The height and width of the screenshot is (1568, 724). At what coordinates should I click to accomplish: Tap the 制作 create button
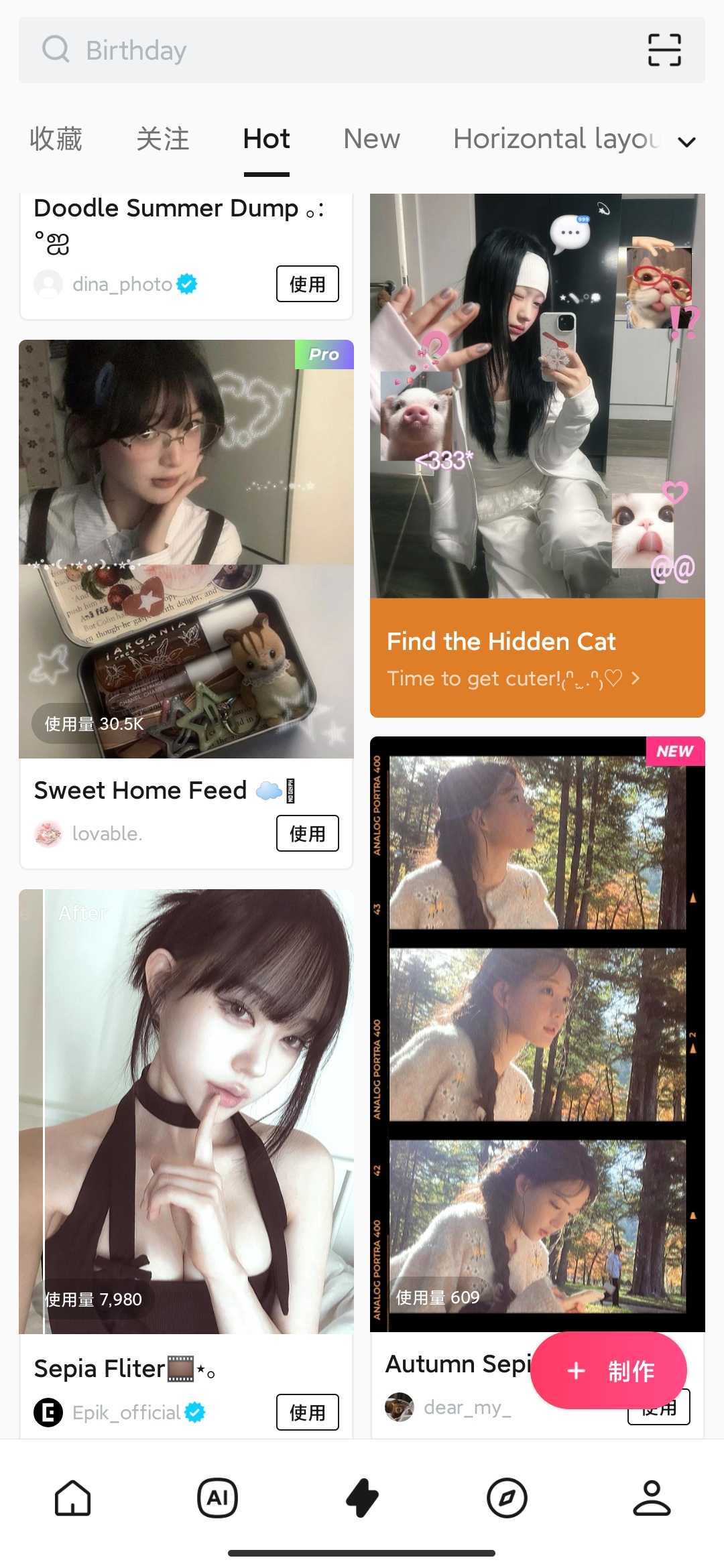pyautogui.click(x=609, y=1371)
